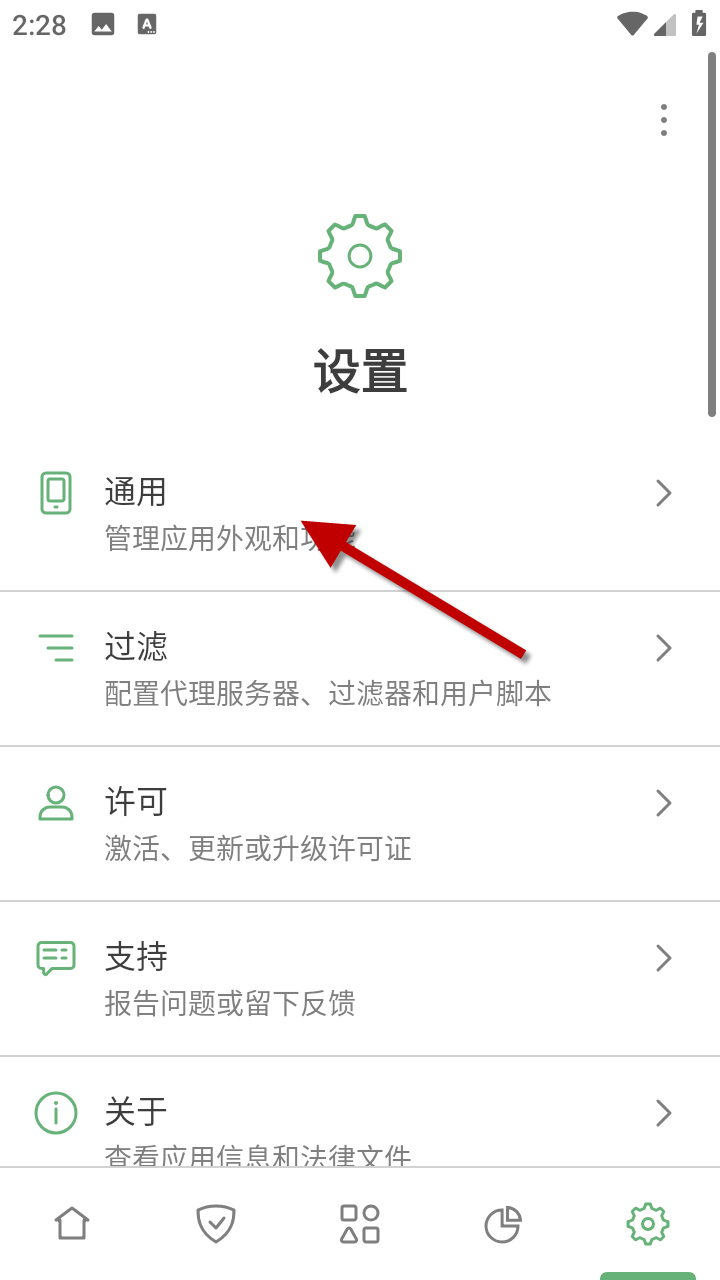Open 许可 license settings
This screenshot has width=720, height=1280.
pos(360,823)
